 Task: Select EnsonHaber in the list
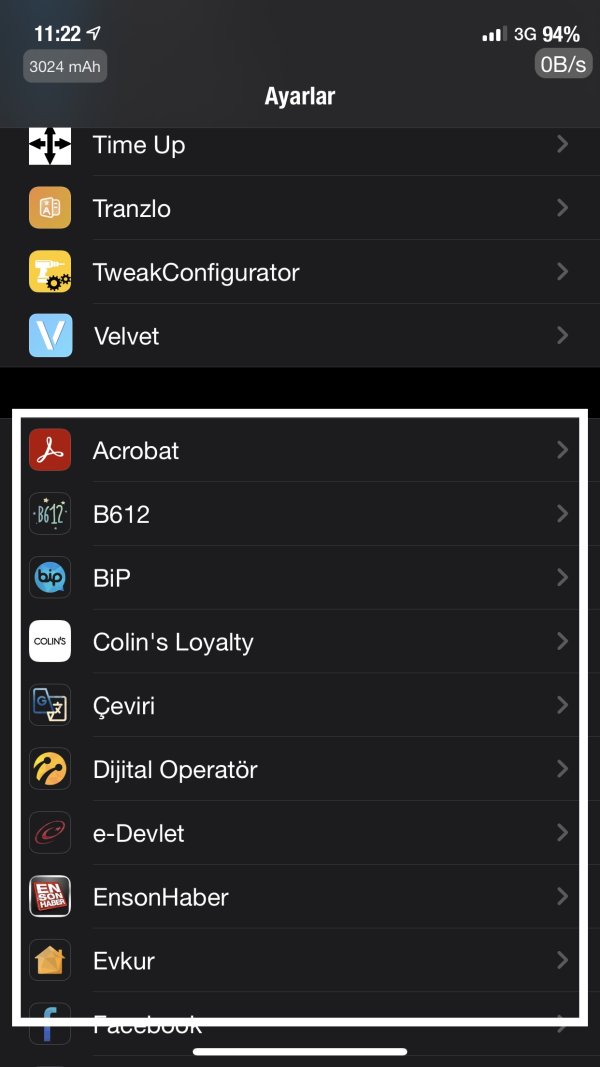[x=300, y=897]
